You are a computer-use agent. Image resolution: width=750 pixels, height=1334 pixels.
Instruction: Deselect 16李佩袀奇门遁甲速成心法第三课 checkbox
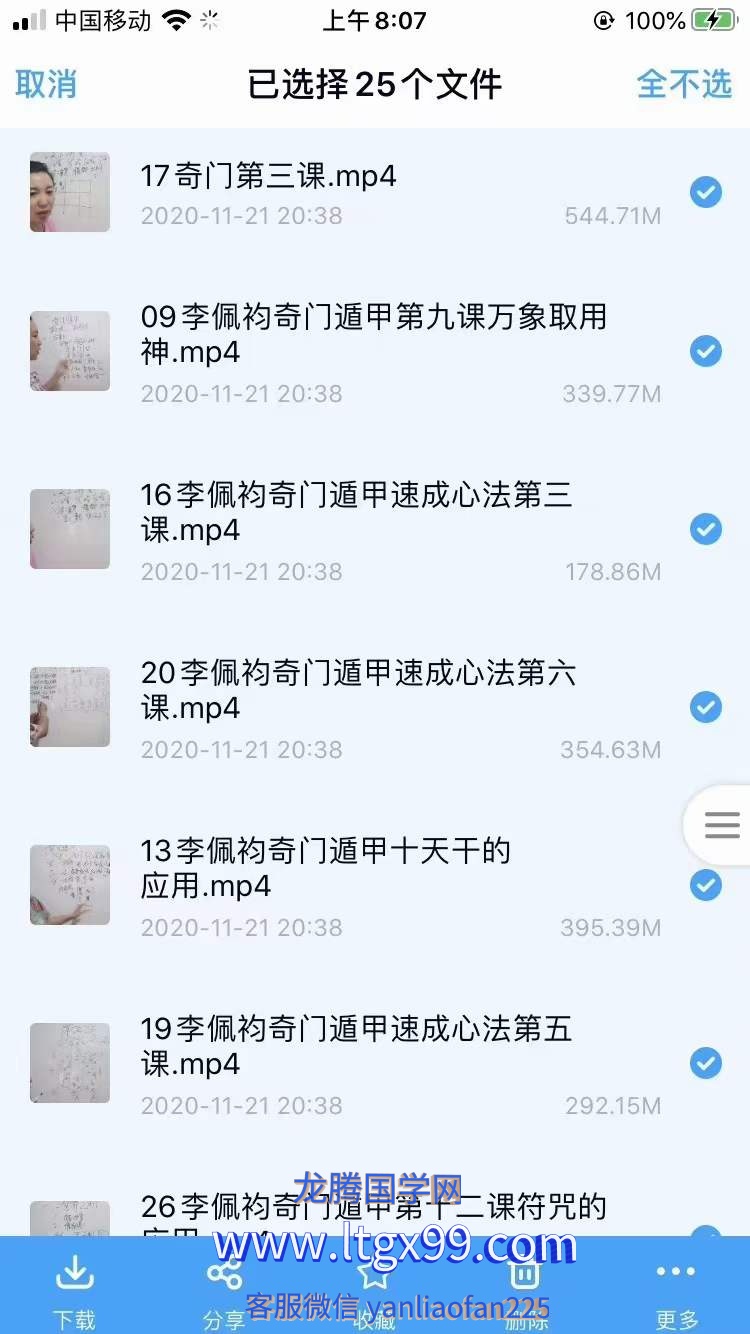[x=706, y=529]
